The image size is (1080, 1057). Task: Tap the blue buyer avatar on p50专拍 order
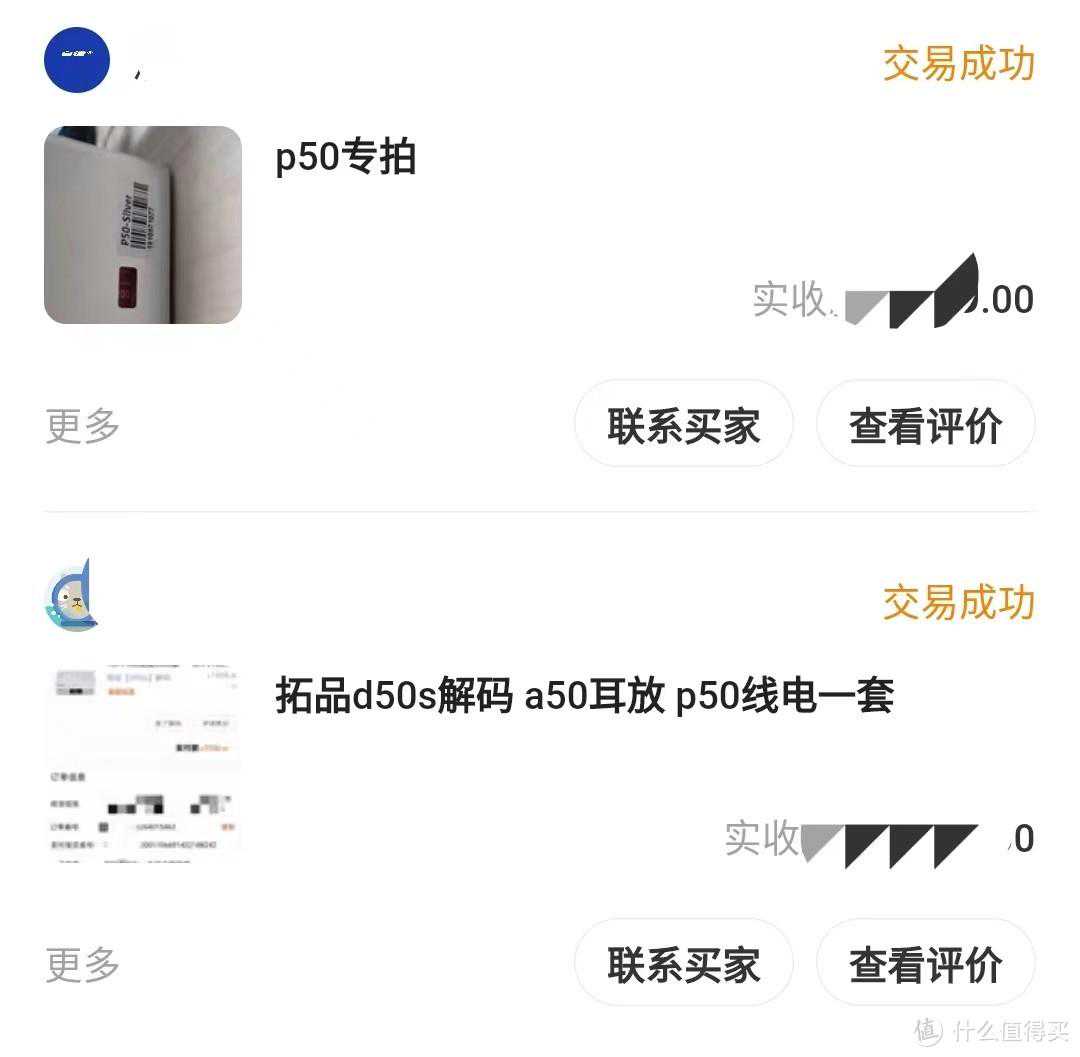(x=77, y=60)
